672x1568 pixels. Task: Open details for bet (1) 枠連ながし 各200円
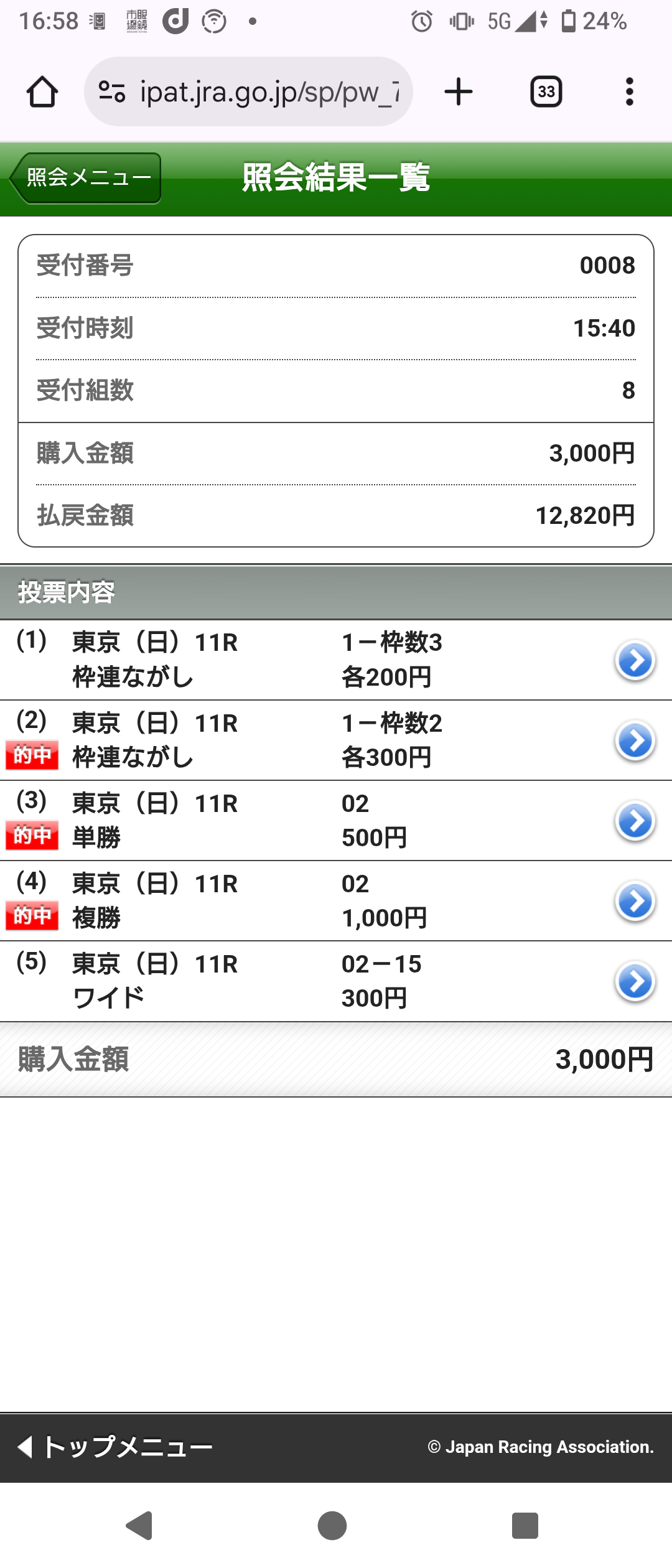coord(634,660)
